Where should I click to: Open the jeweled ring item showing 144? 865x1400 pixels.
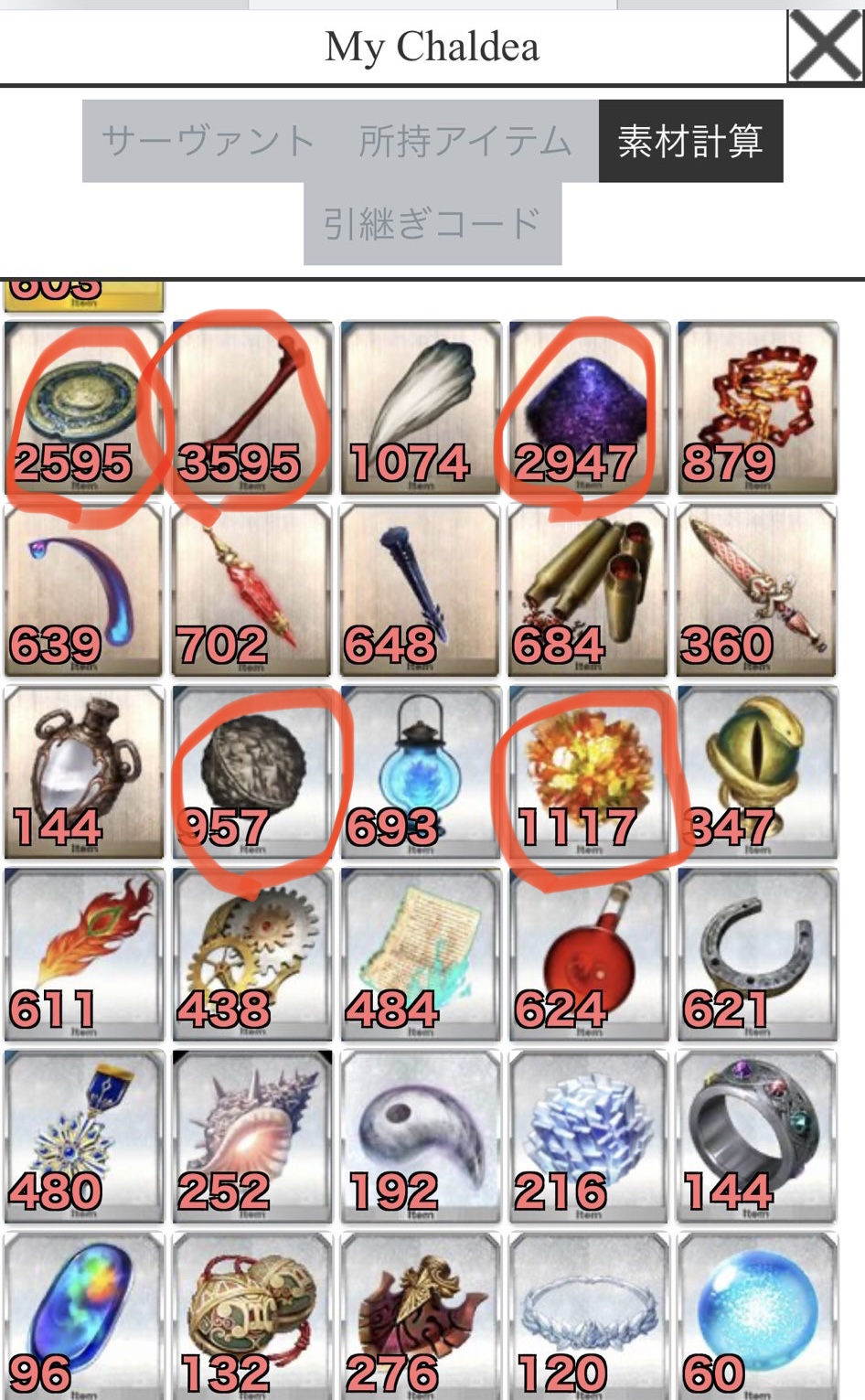(756, 1136)
